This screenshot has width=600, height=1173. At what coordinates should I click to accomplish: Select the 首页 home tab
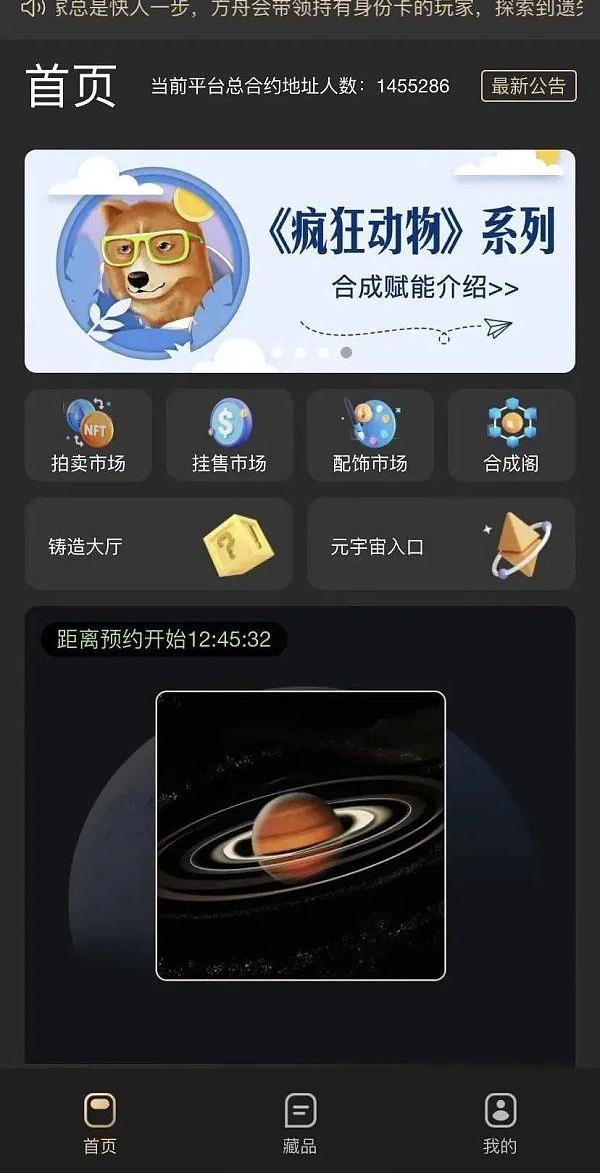(x=99, y=1123)
